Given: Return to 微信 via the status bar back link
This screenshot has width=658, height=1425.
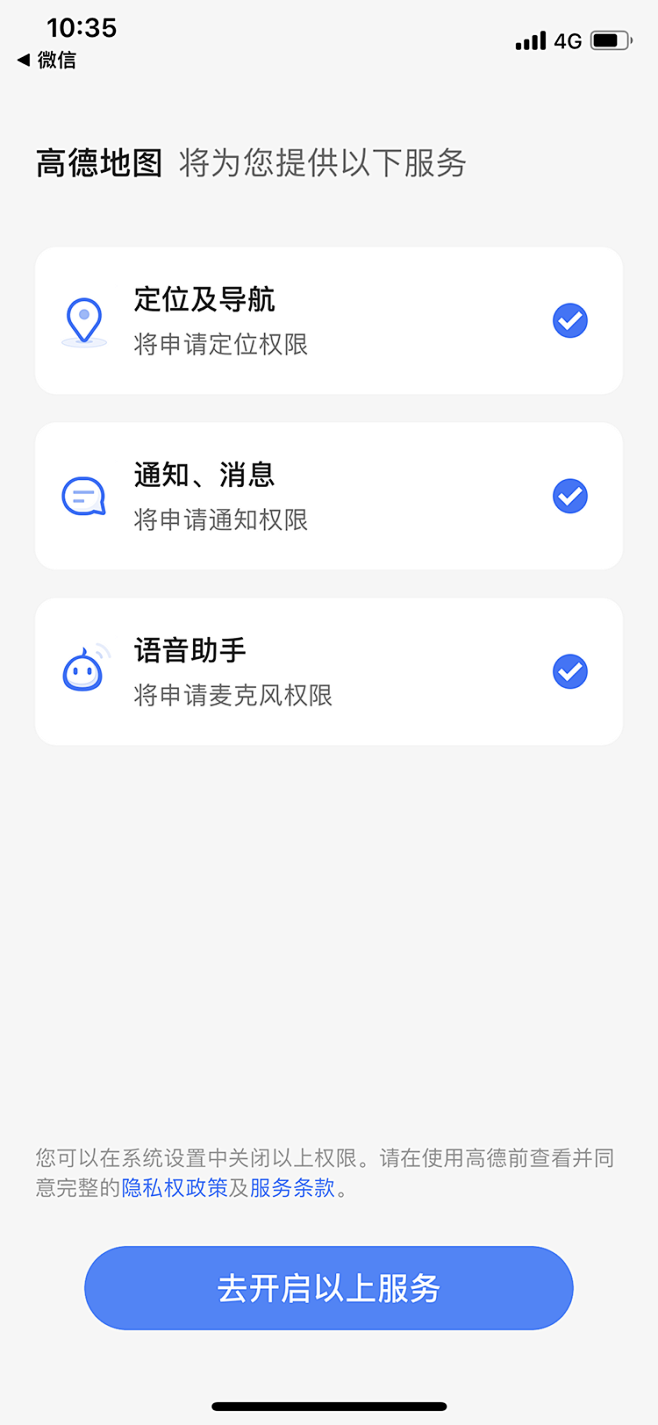Looking at the screenshot, I should 46,60.
